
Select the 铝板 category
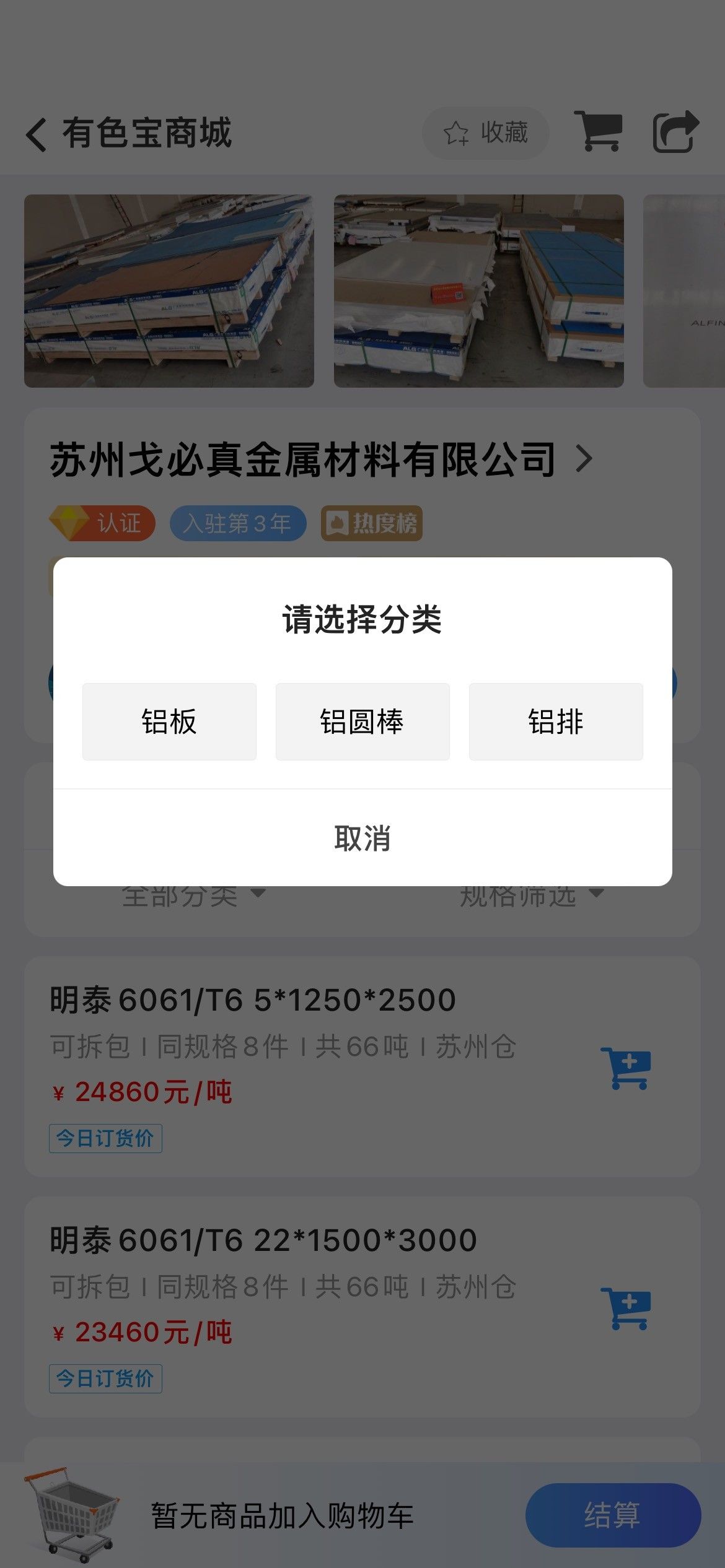click(x=169, y=721)
